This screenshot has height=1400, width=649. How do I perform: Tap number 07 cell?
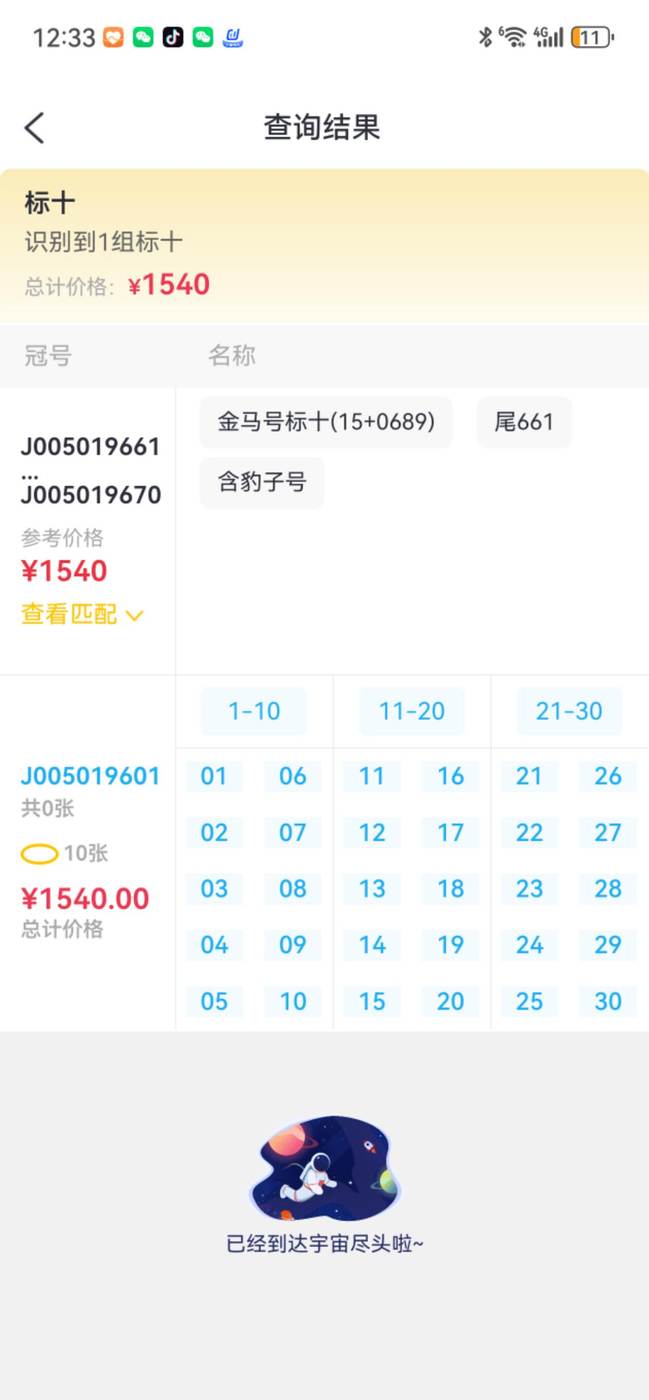(293, 832)
